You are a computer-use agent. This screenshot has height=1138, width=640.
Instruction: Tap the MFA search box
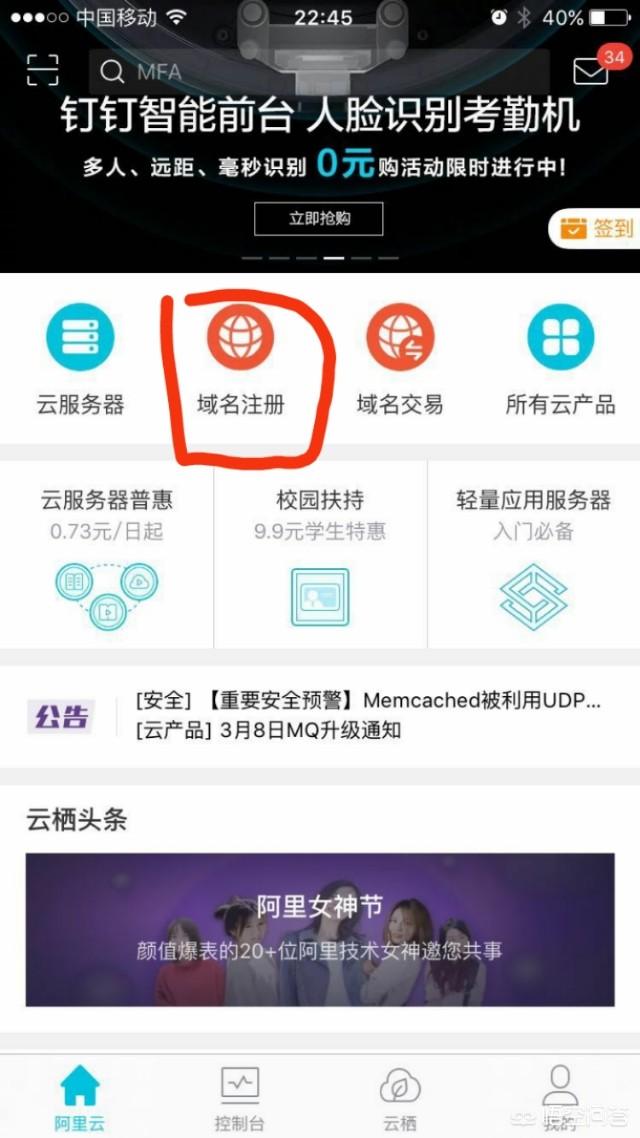click(318, 72)
